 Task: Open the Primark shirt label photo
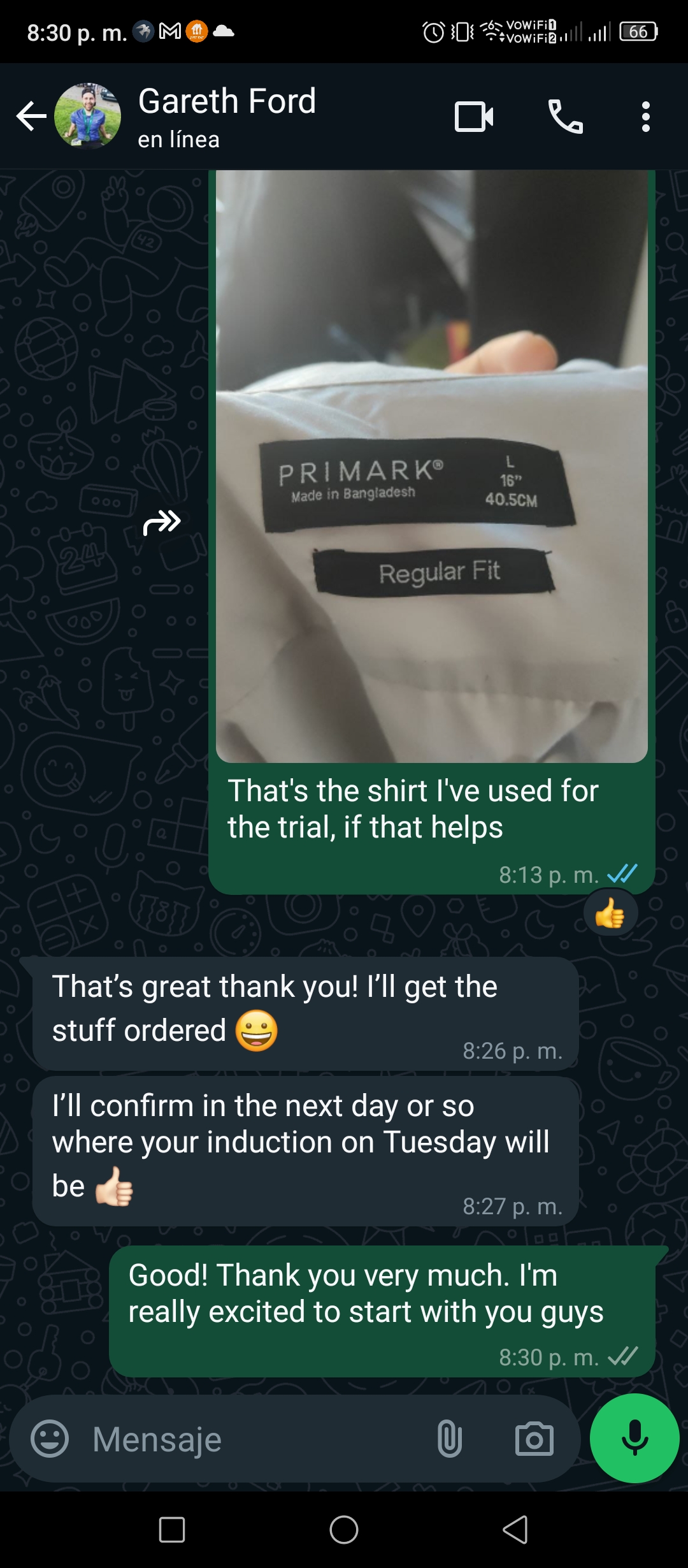432,466
